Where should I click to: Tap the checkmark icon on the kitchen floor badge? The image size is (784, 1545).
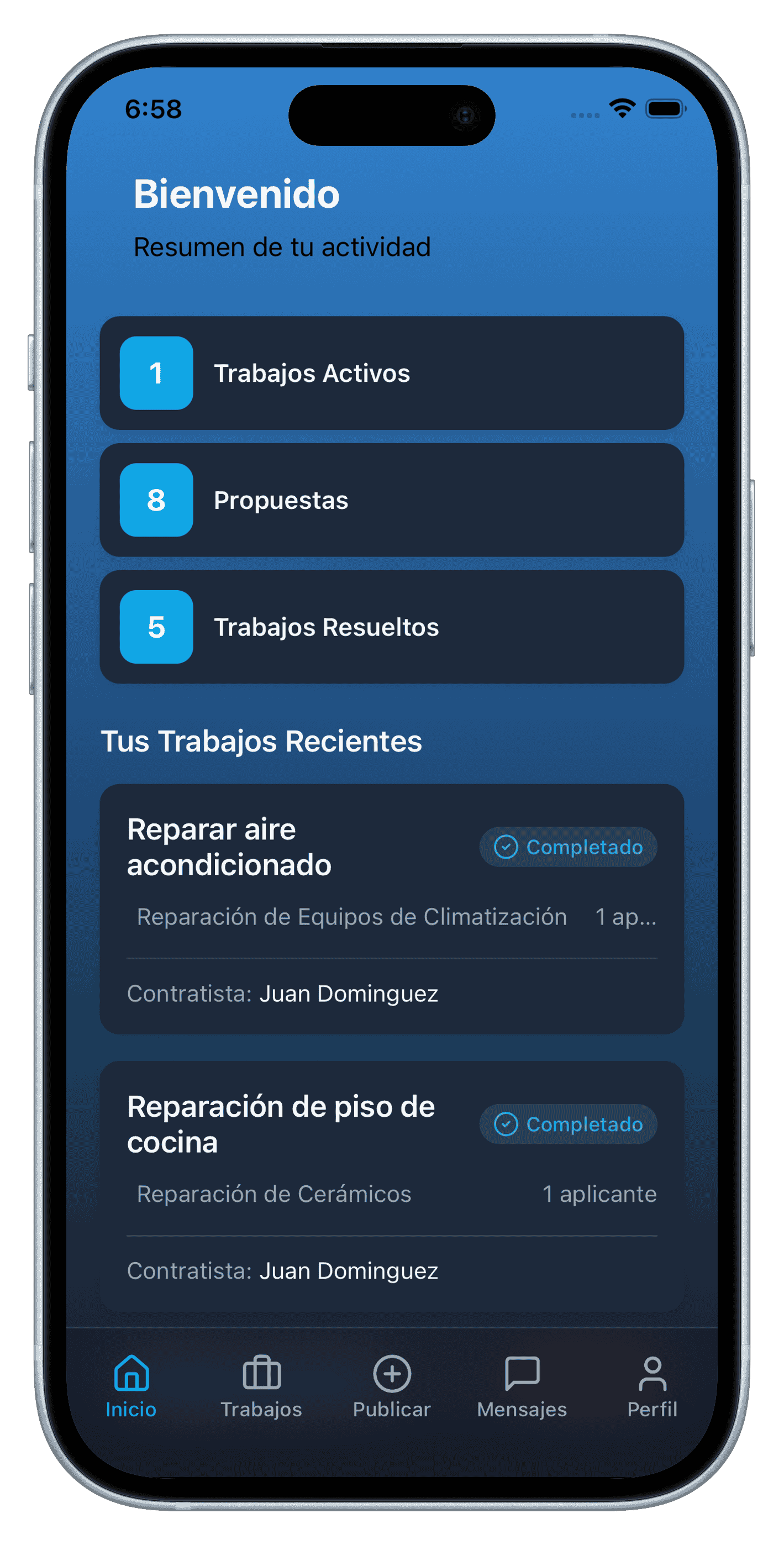[507, 1124]
